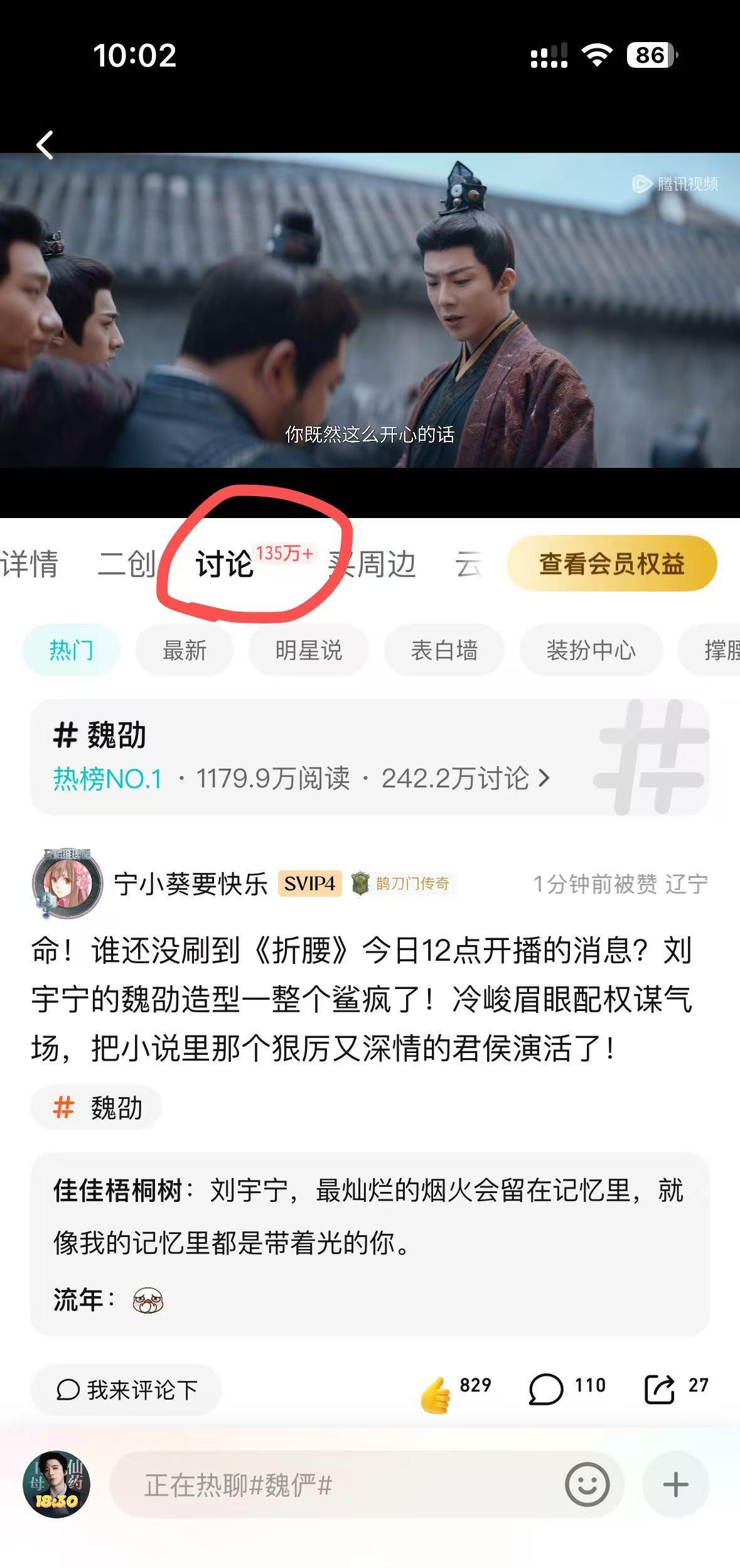740x1568 pixels.
Task: Tap 我来评论下 to comment
Action: [x=126, y=1390]
